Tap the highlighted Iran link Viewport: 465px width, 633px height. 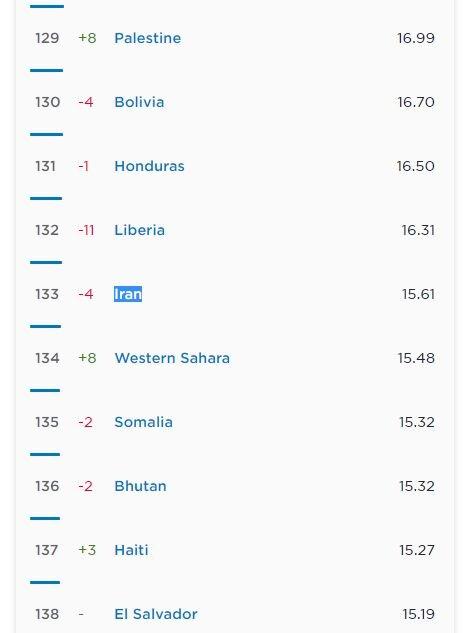(128, 294)
